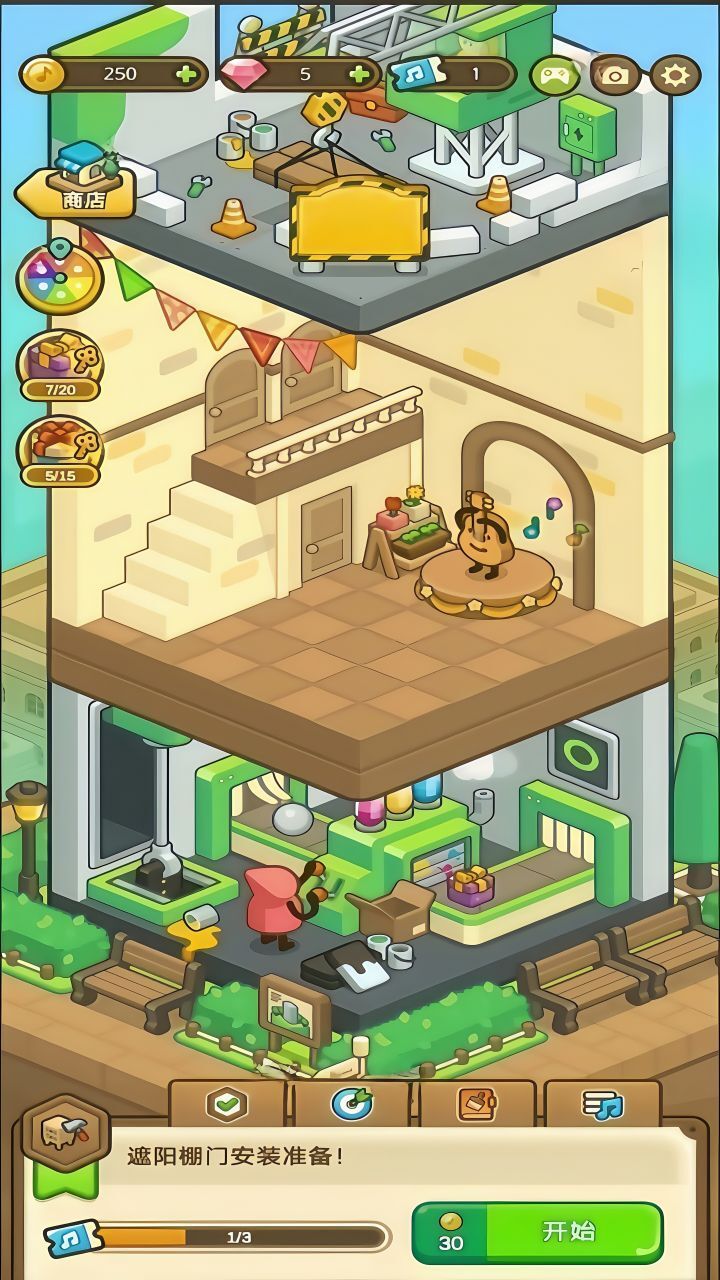Viewport: 720px width, 1280px height.
Task: Tap 开始 to start the task
Action: click(538, 1232)
